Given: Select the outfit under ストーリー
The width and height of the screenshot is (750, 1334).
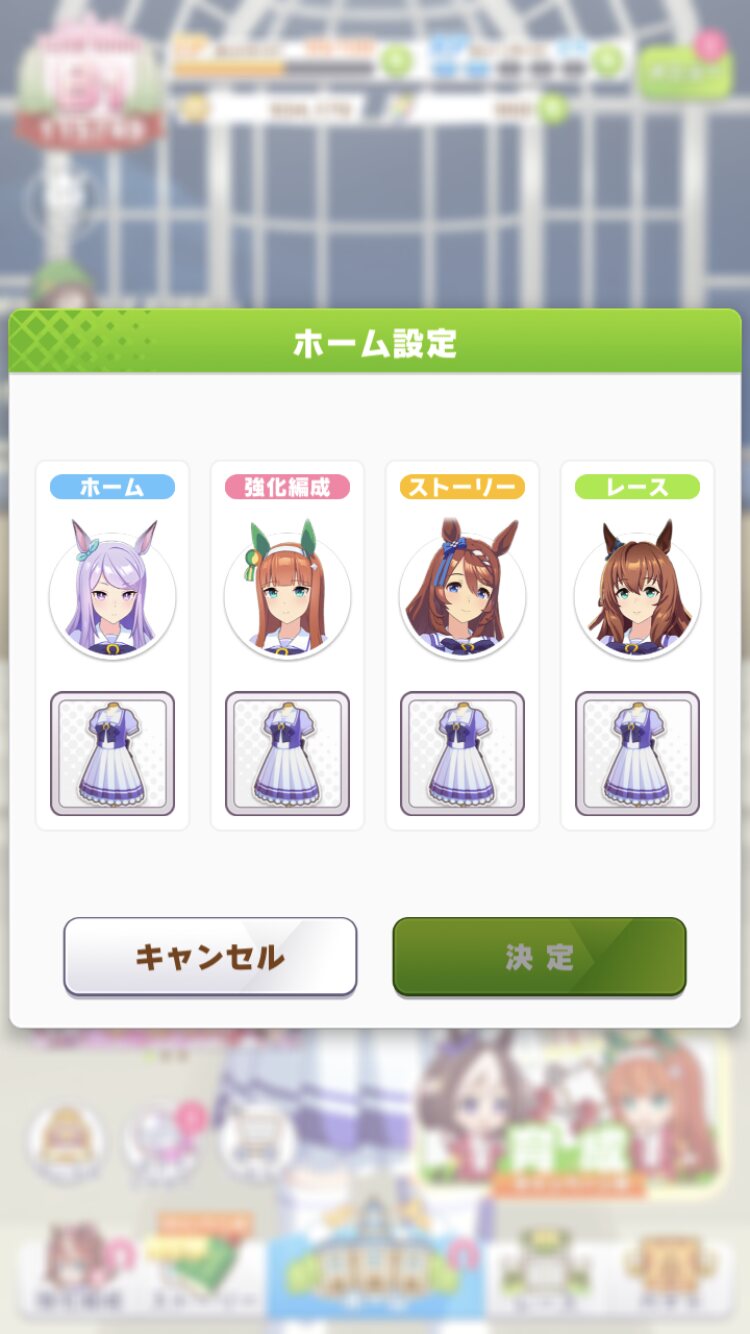Looking at the screenshot, I should tap(462, 753).
